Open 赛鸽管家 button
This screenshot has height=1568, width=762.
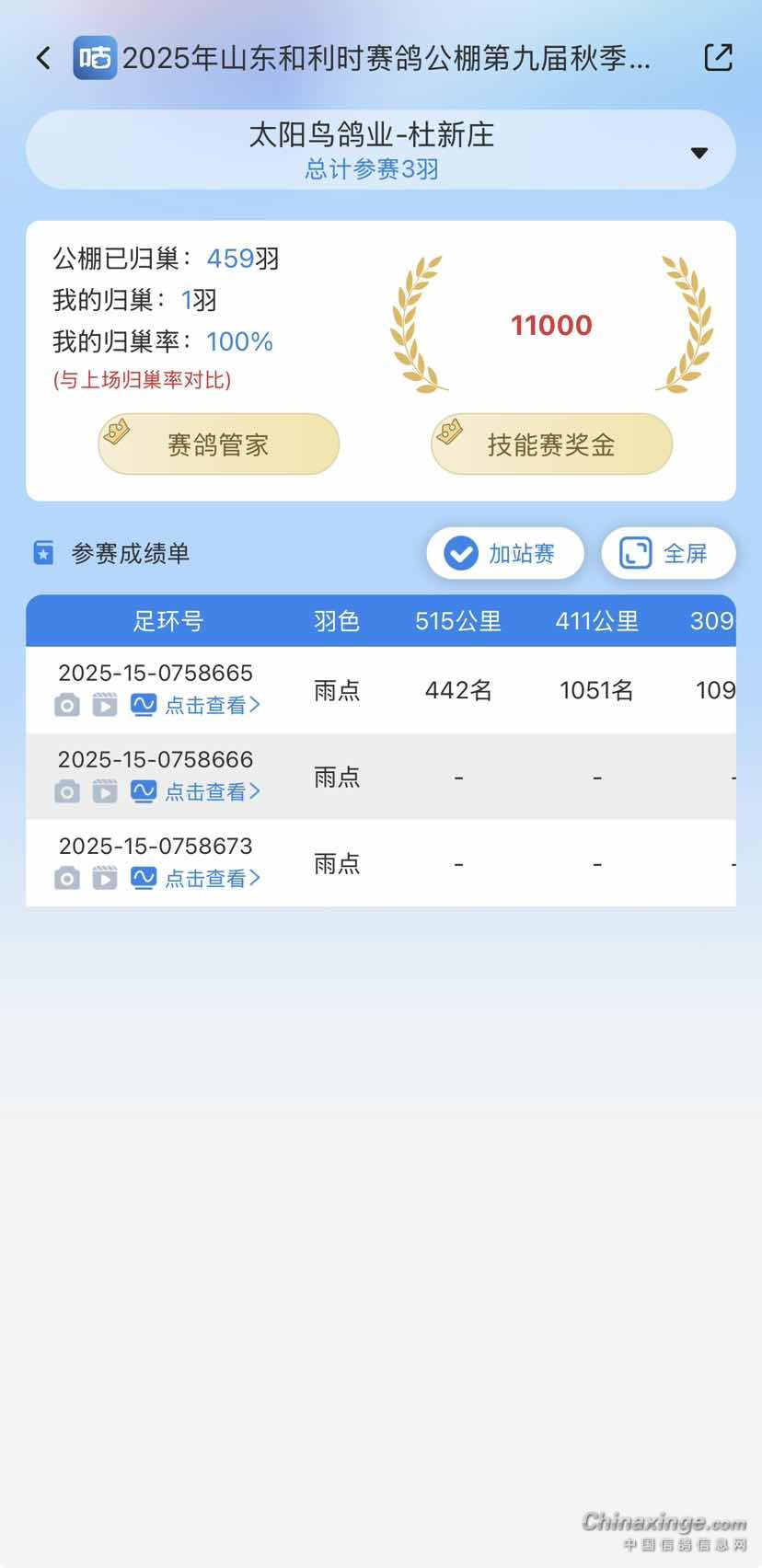218,444
